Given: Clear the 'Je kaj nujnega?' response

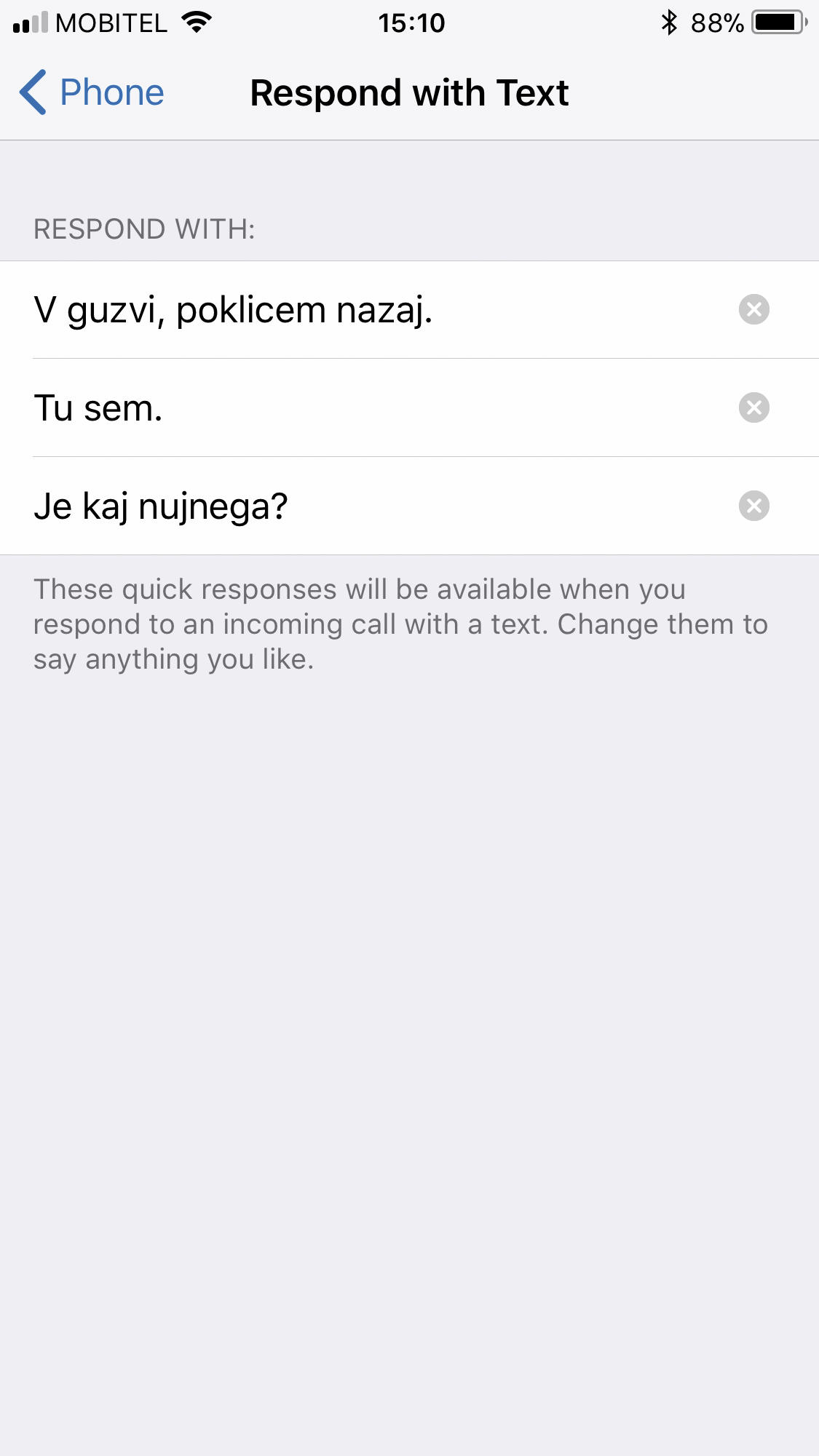Looking at the screenshot, I should (753, 506).
